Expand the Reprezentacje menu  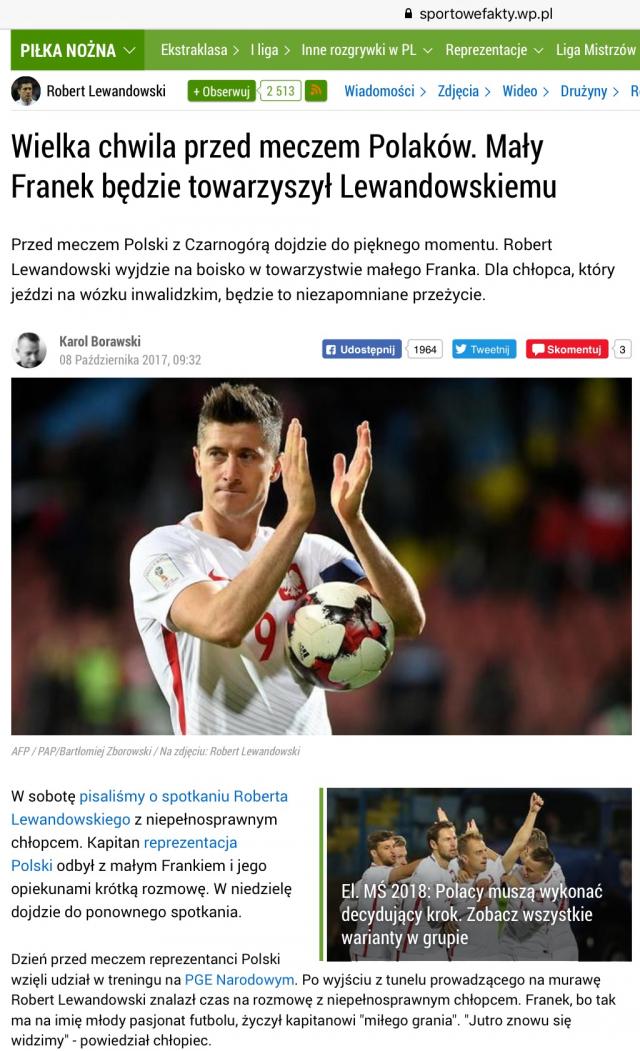(x=494, y=50)
